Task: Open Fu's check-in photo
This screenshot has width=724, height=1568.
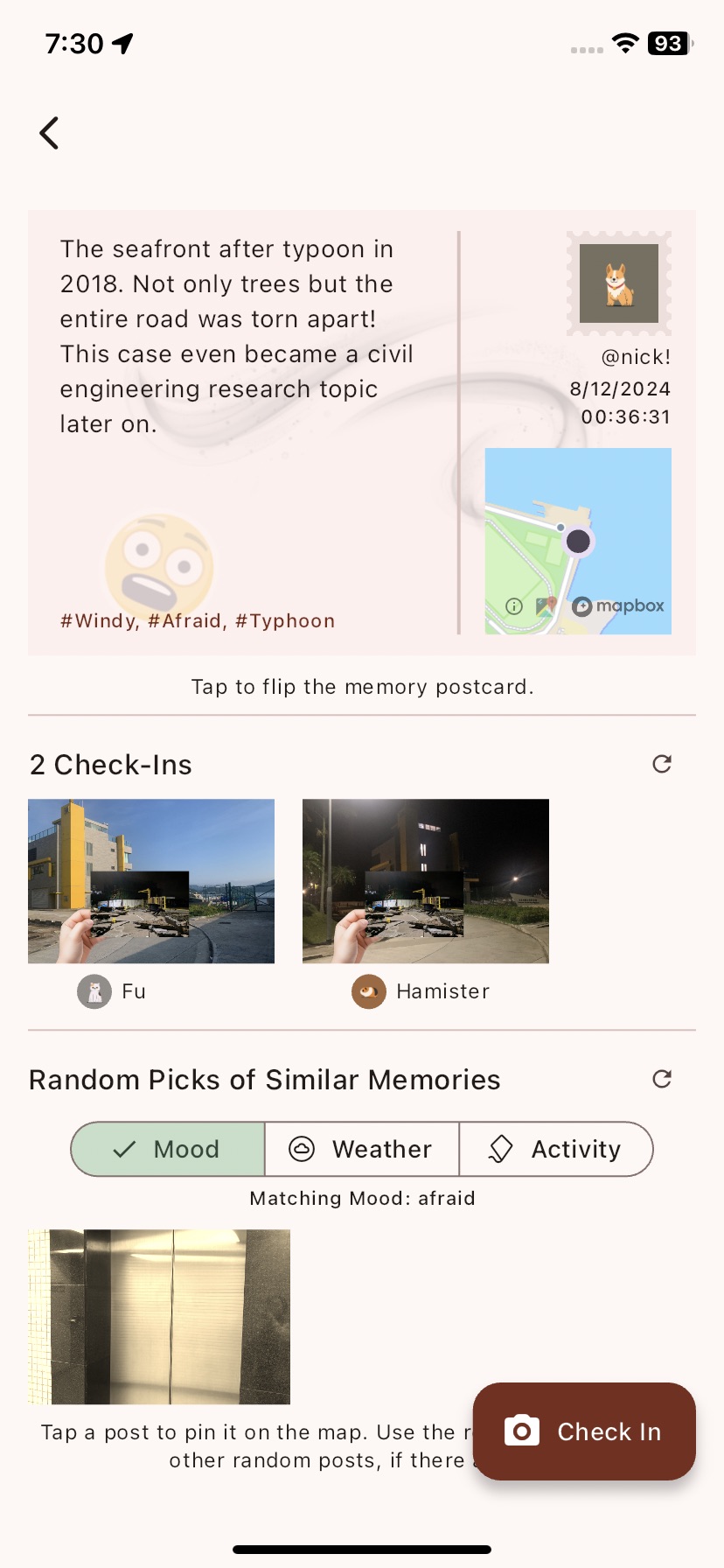Action: tap(151, 880)
